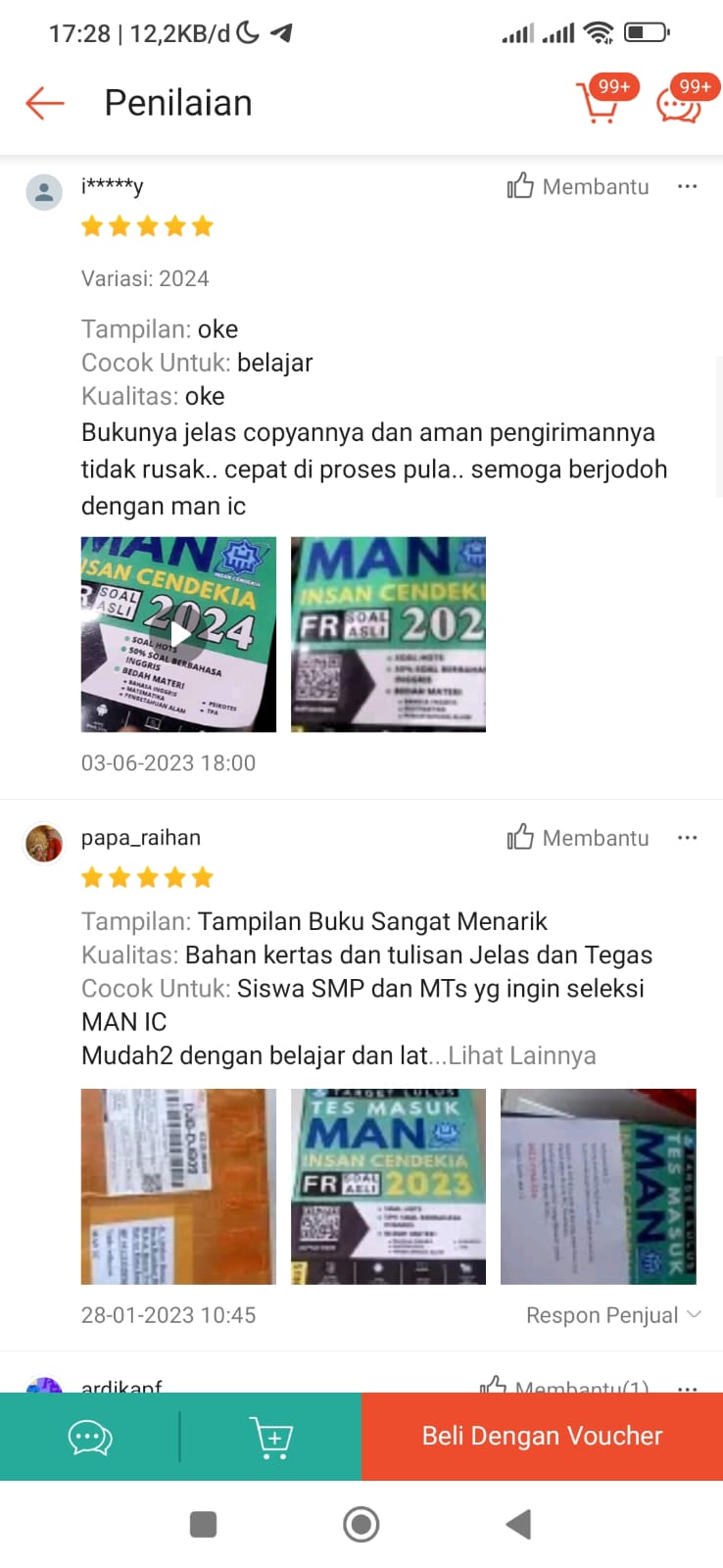Expand papa_raihan's review with Lihat Lainnya
Viewport: 723px width, 1568px height.
click(521, 1055)
